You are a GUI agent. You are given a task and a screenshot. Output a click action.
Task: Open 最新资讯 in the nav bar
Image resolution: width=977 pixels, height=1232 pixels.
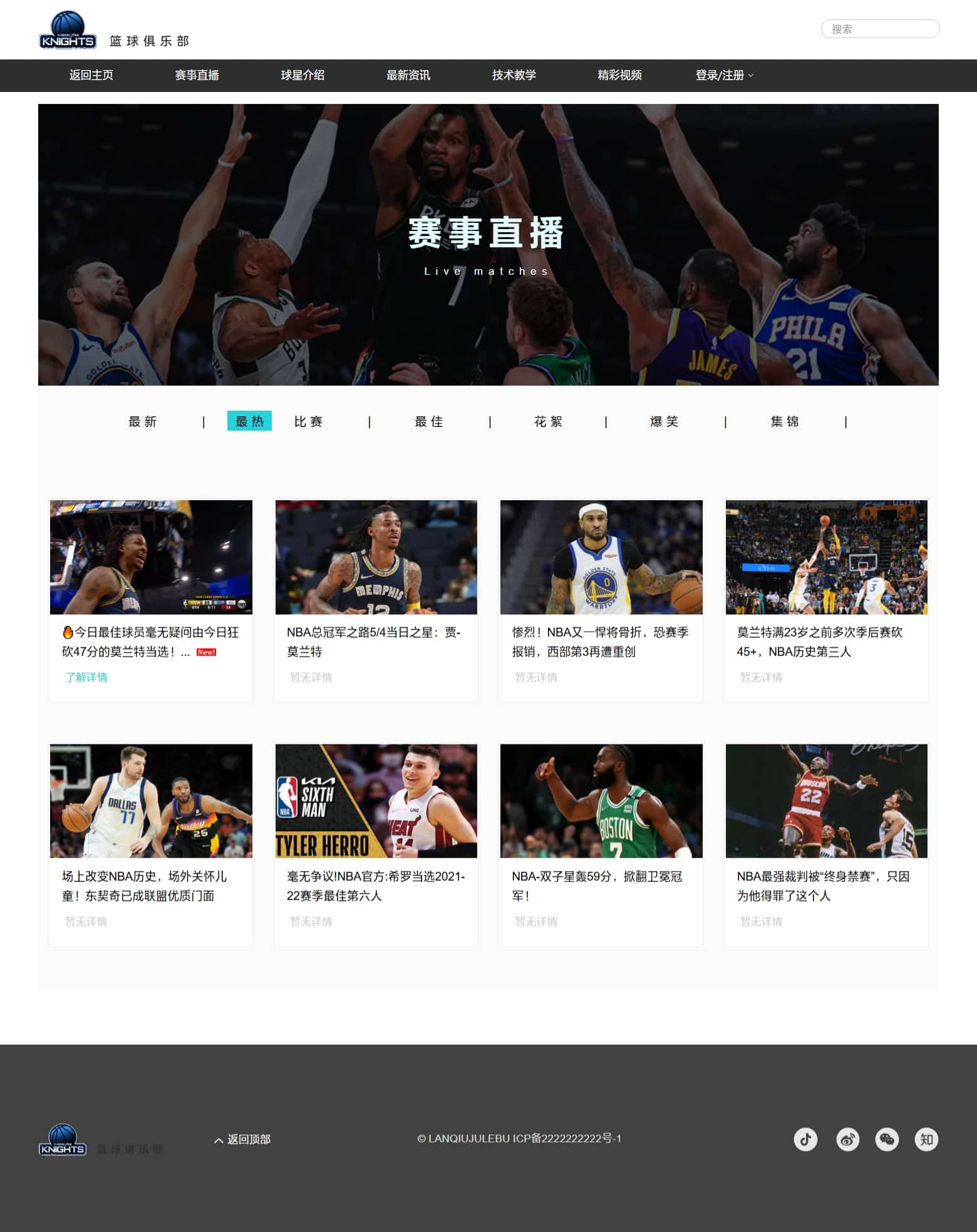pos(408,75)
